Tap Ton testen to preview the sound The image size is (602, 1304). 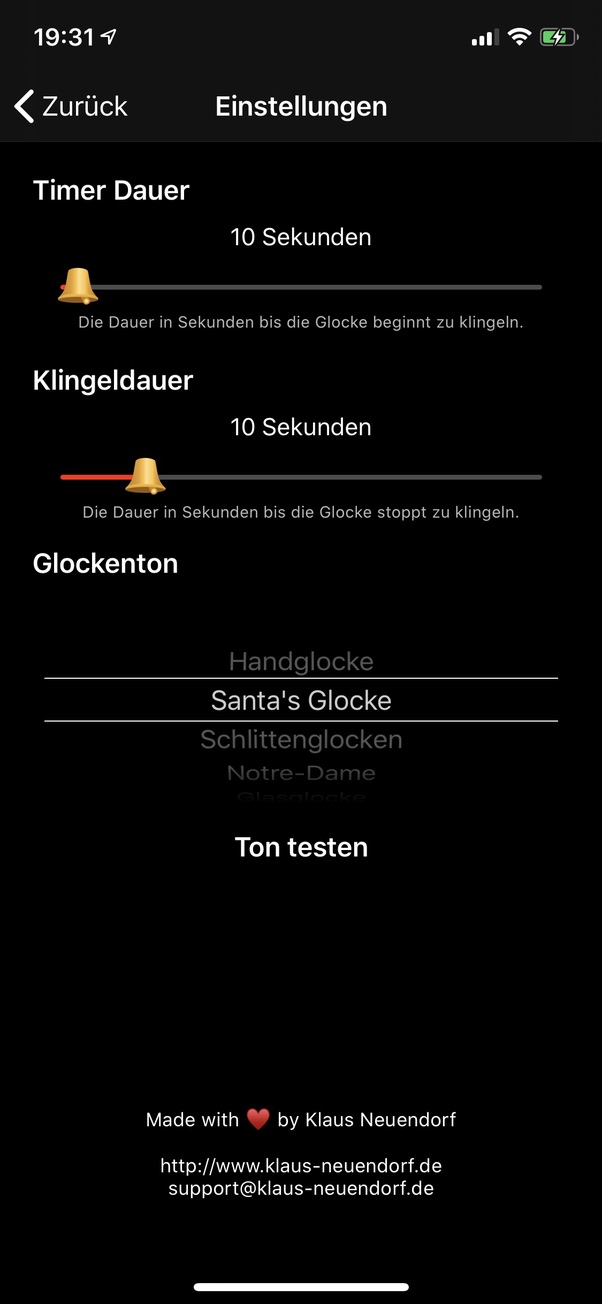point(301,847)
